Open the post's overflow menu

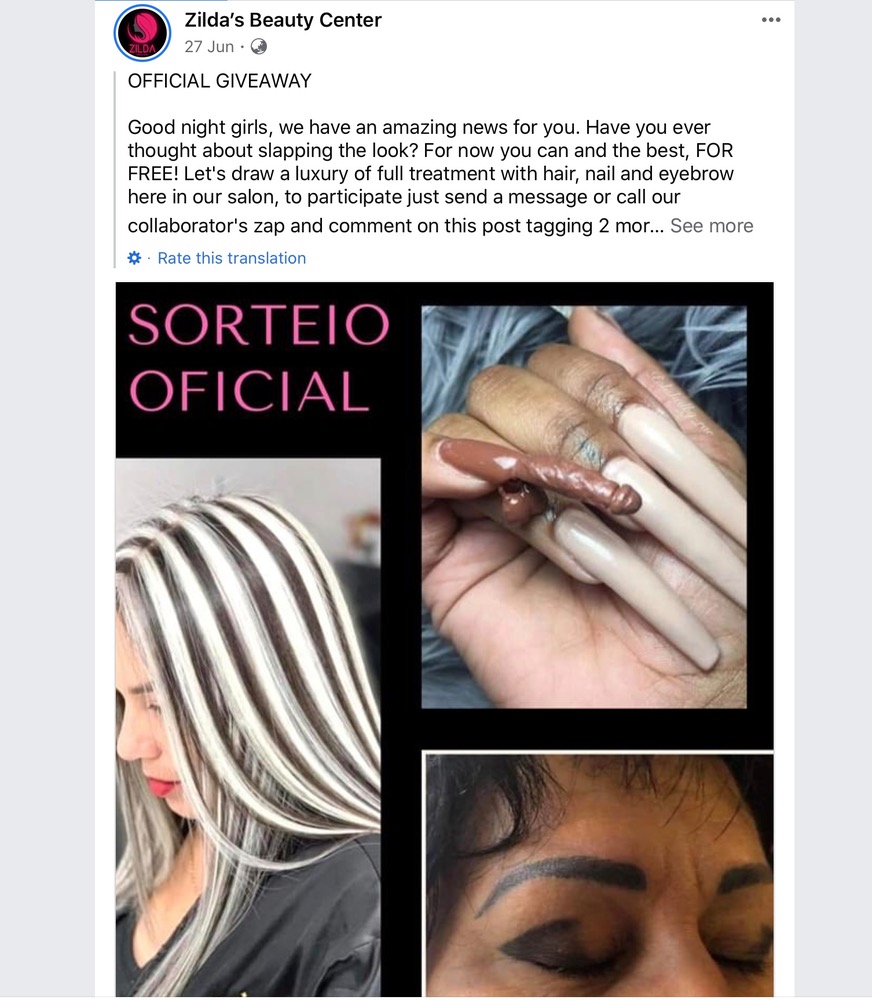pyautogui.click(x=770, y=20)
